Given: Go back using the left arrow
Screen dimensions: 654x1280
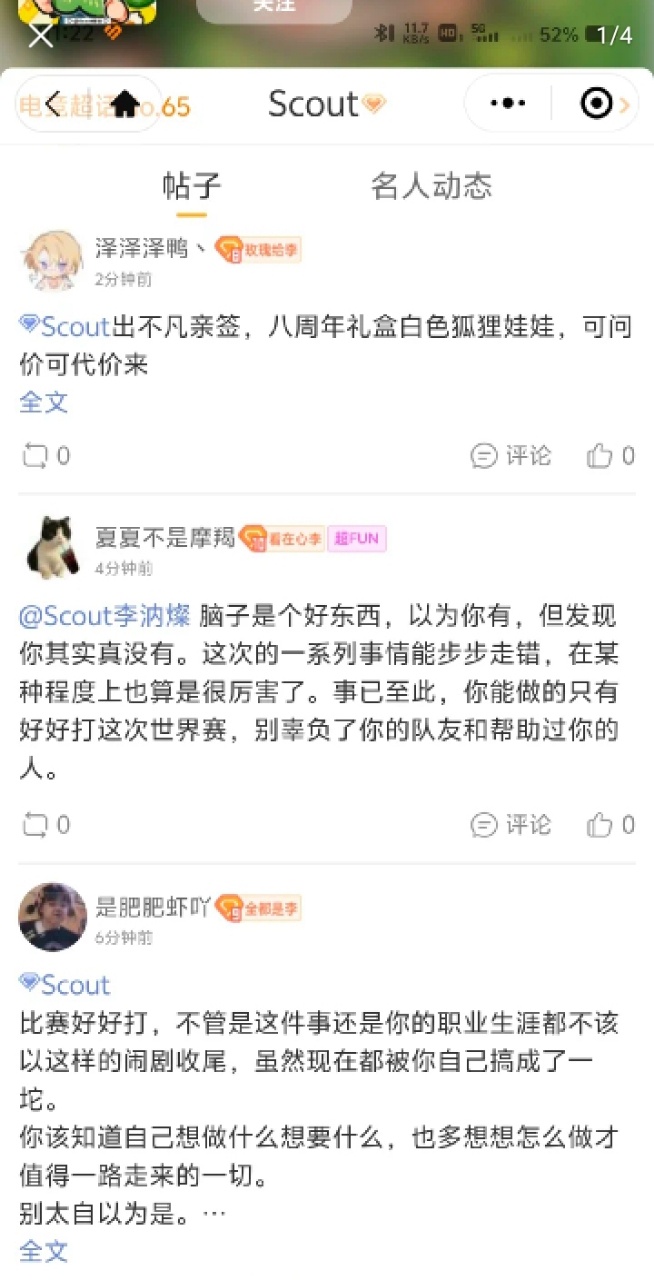Looking at the screenshot, I should (53, 104).
